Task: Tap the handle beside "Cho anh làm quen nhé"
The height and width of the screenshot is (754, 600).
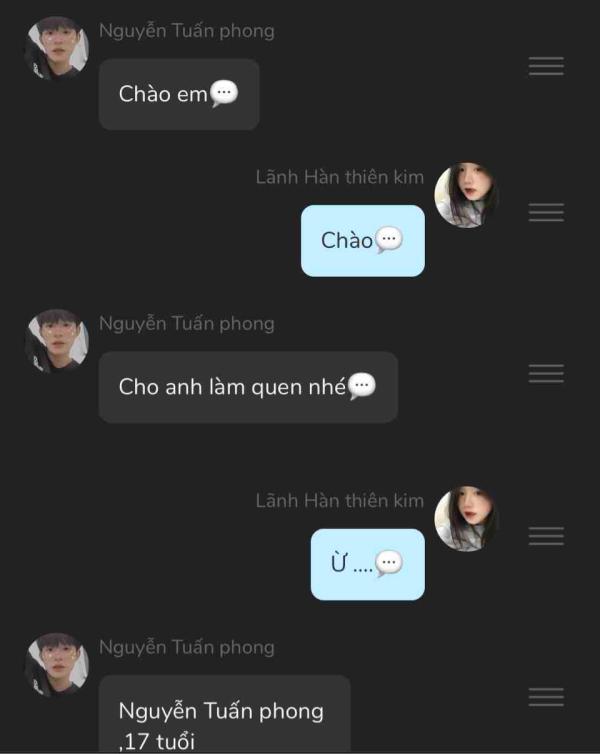Action: 546,373
